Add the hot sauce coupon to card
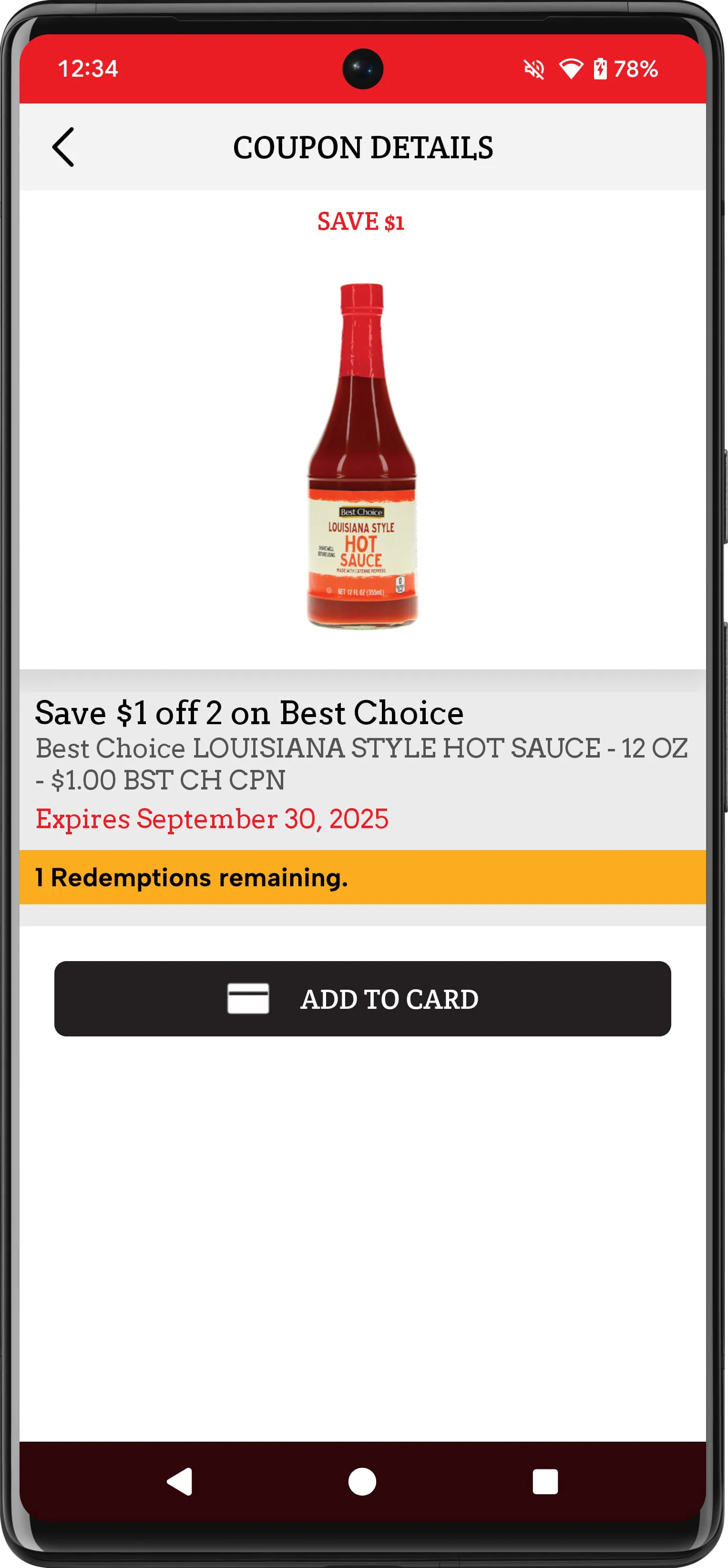The image size is (728, 1568). click(362, 998)
